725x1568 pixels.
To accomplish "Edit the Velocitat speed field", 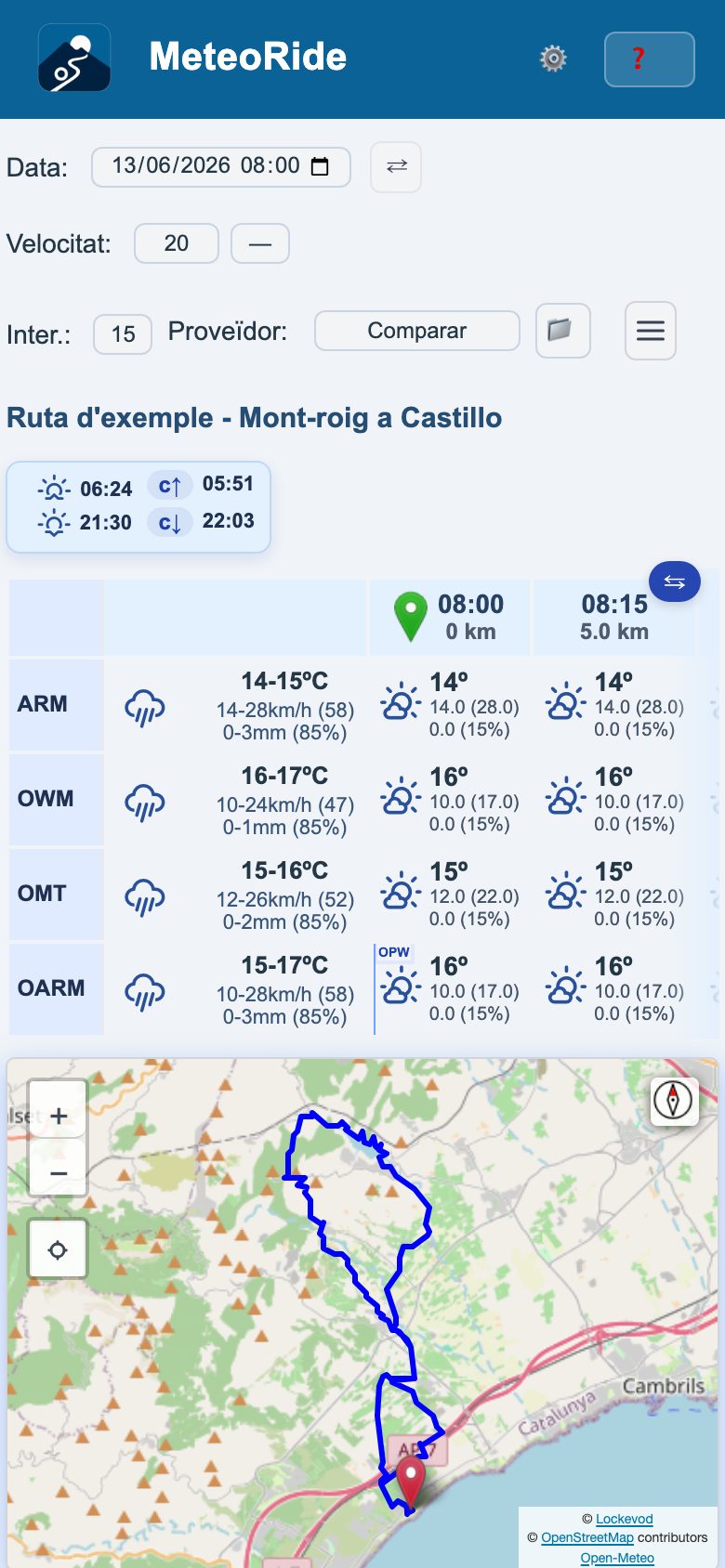I will [177, 243].
